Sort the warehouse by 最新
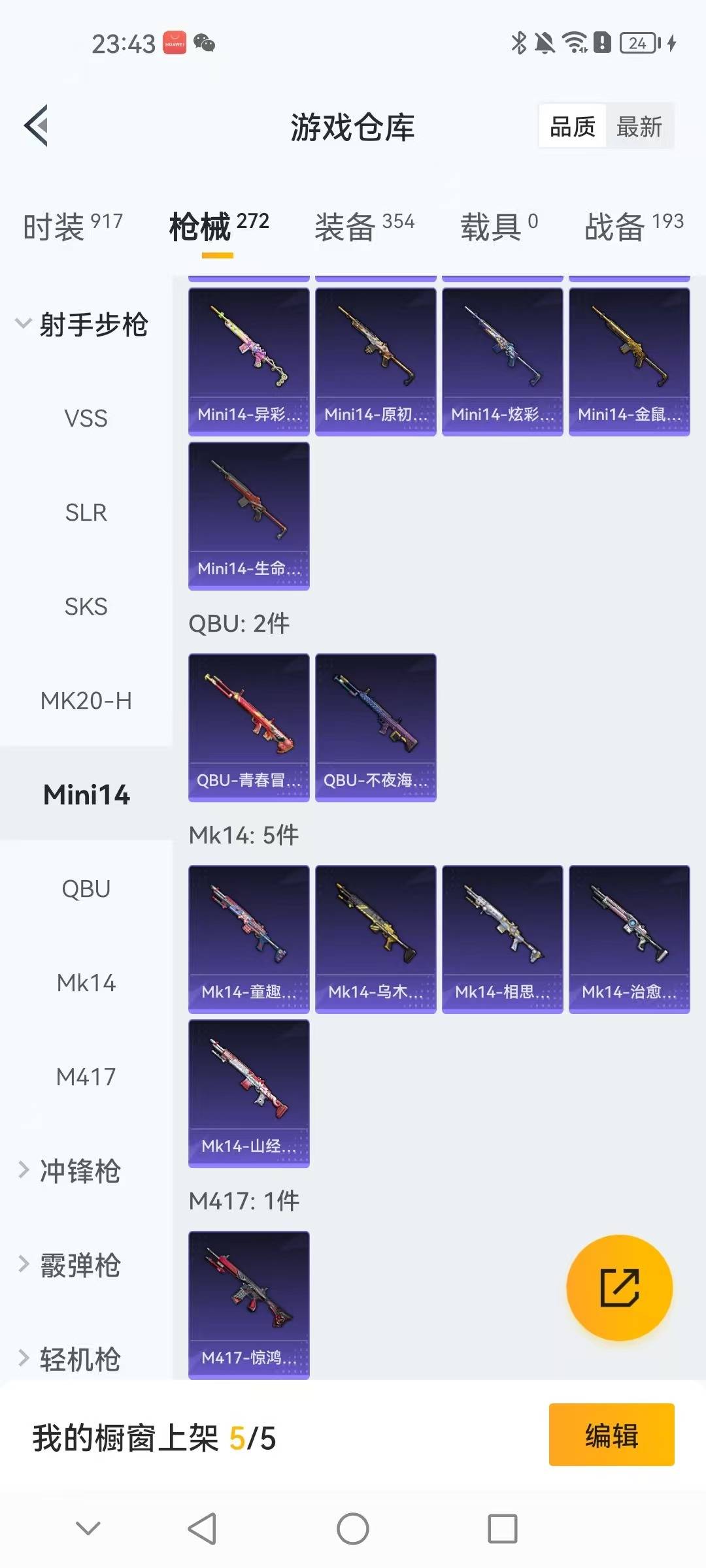The width and height of the screenshot is (706, 1568). [639, 126]
